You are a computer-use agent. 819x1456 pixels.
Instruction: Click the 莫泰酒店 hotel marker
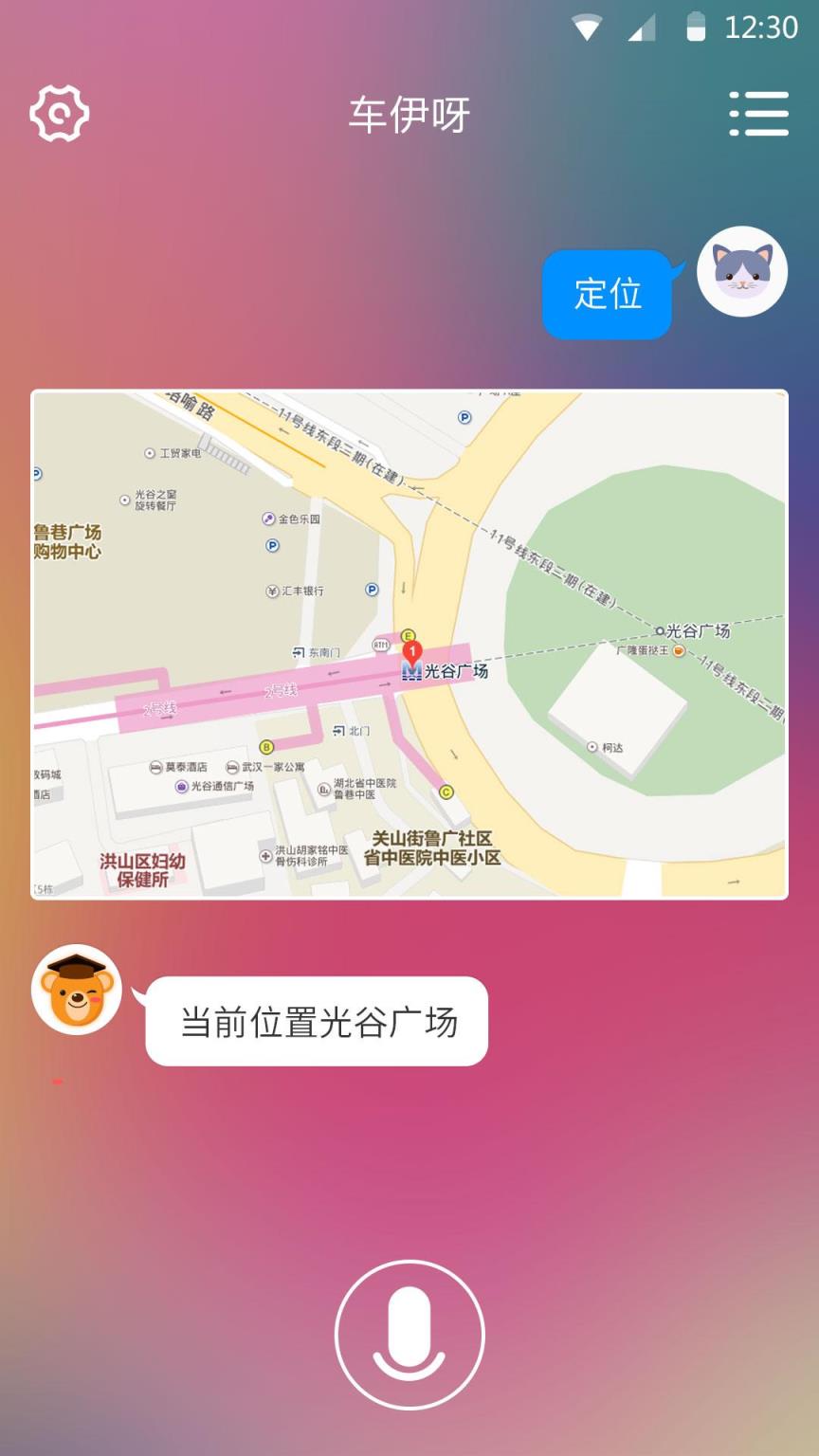click(x=155, y=767)
